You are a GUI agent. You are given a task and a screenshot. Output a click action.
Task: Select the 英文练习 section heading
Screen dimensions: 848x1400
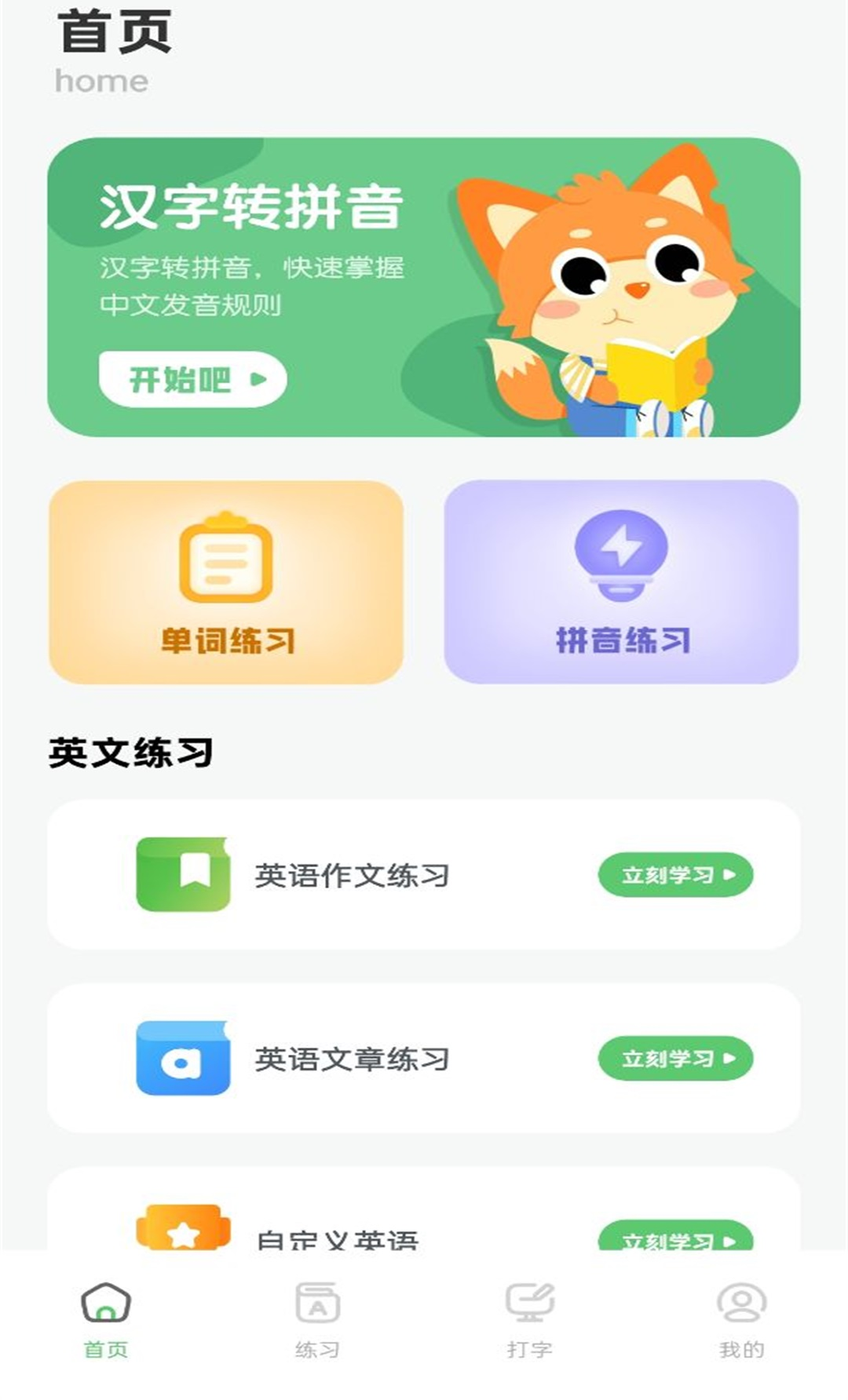coord(128,749)
